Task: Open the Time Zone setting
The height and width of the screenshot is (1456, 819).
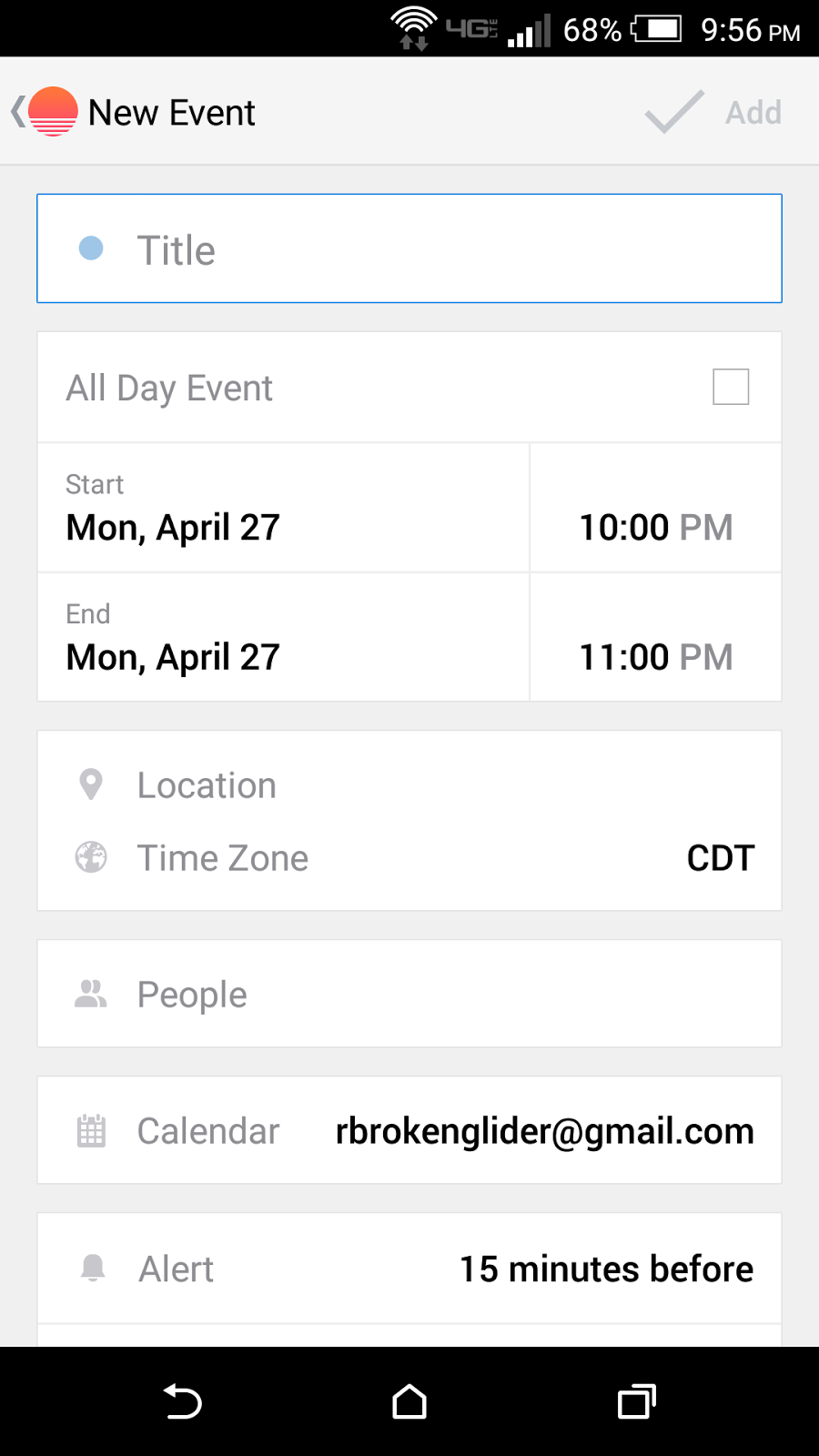Action: [409, 857]
